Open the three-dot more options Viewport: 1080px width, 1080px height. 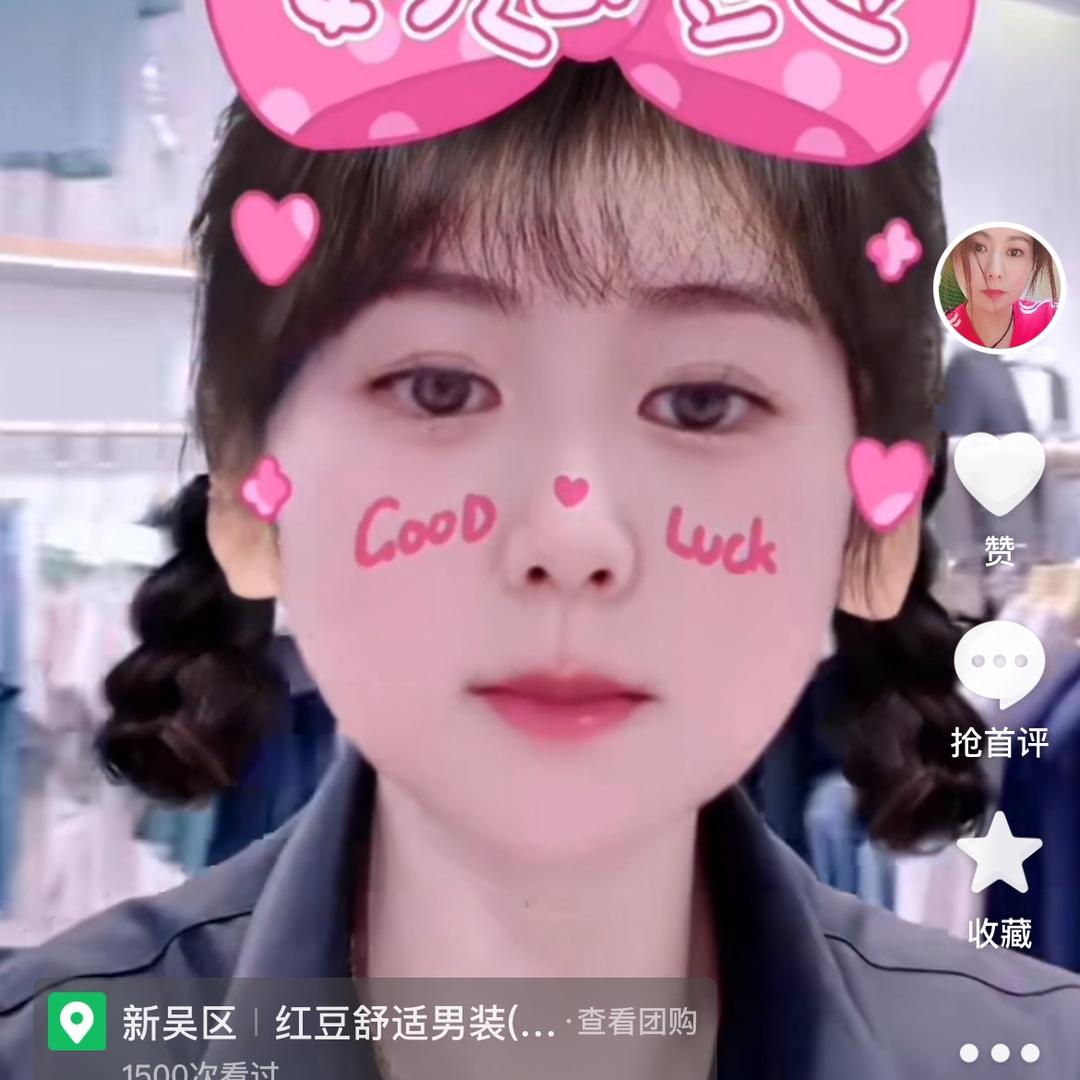[999, 1052]
